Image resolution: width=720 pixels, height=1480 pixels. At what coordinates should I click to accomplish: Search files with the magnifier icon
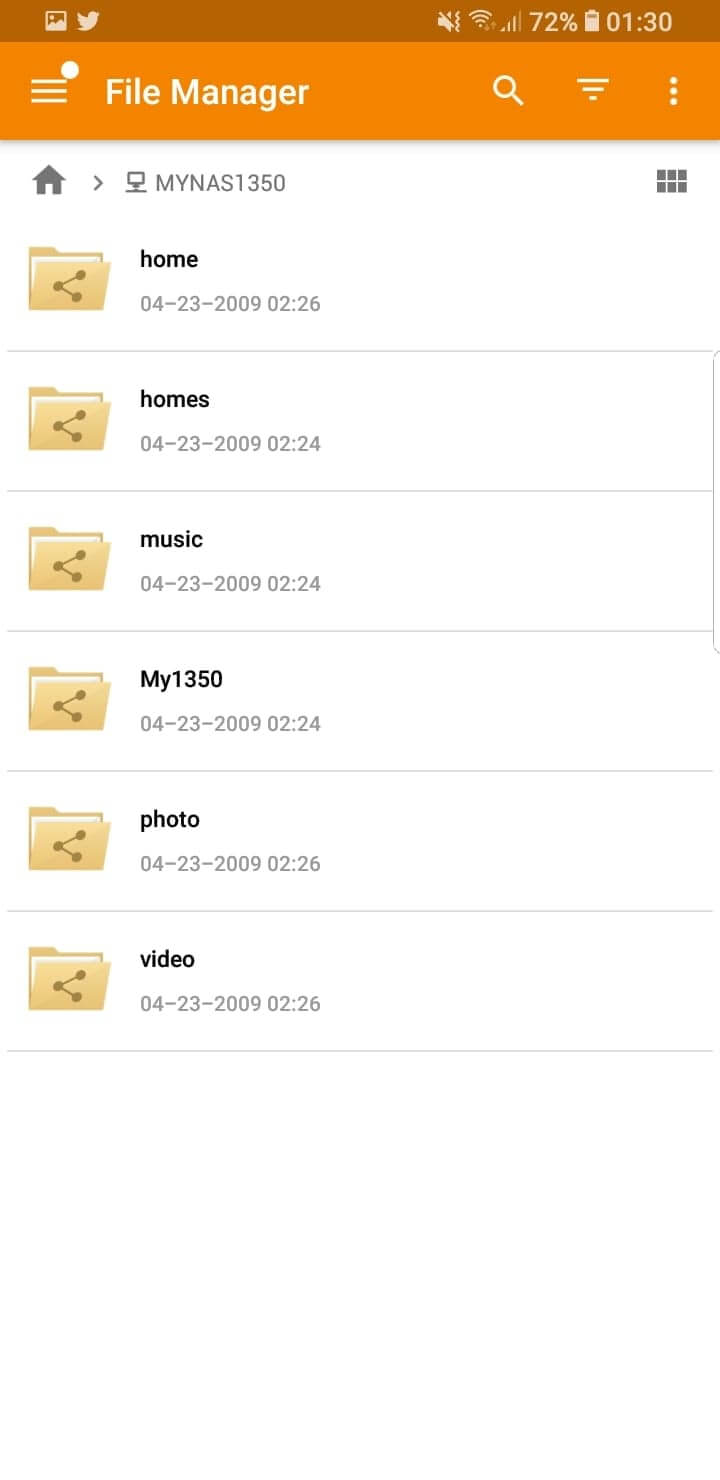(x=508, y=91)
